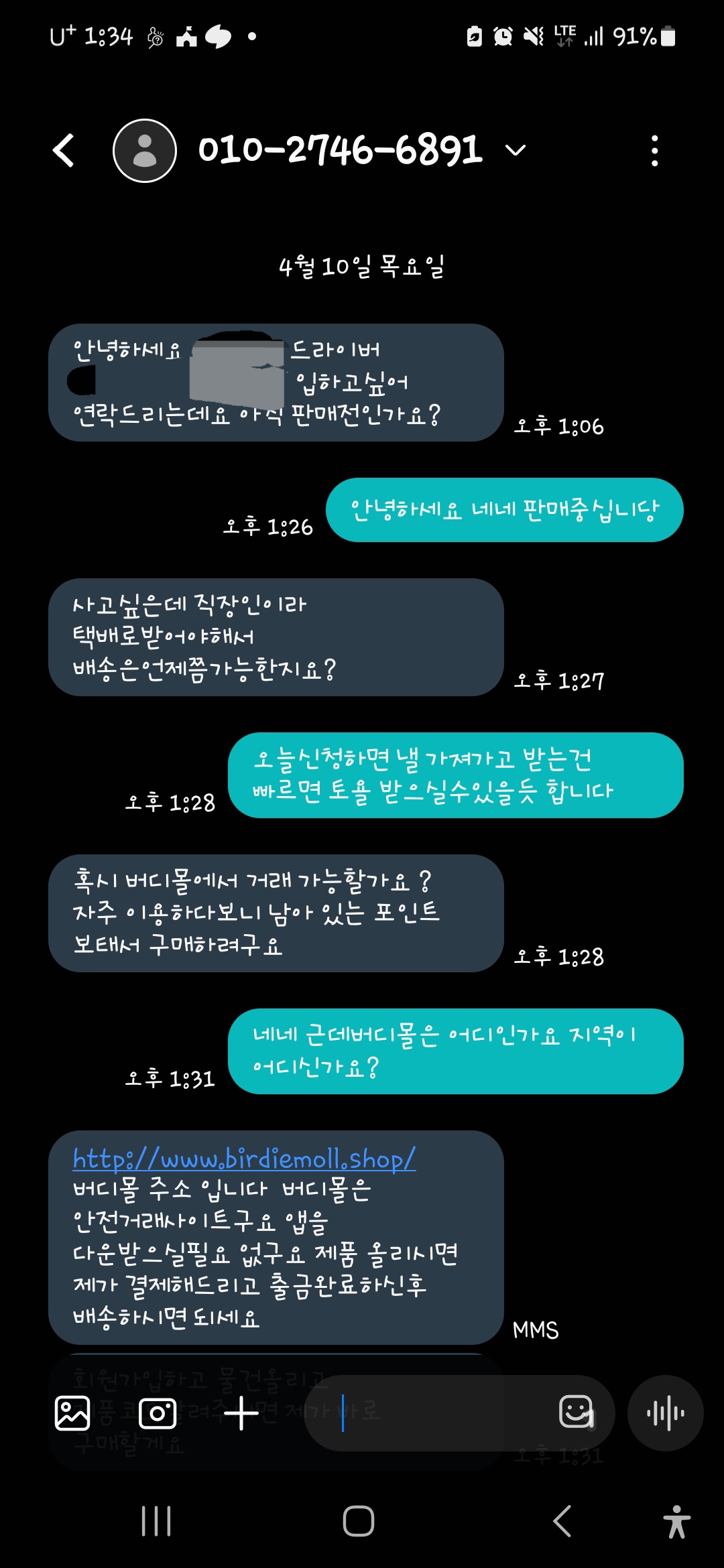The height and width of the screenshot is (1568, 724).
Task: Open the emoji sticker picker
Action: coord(577,1412)
